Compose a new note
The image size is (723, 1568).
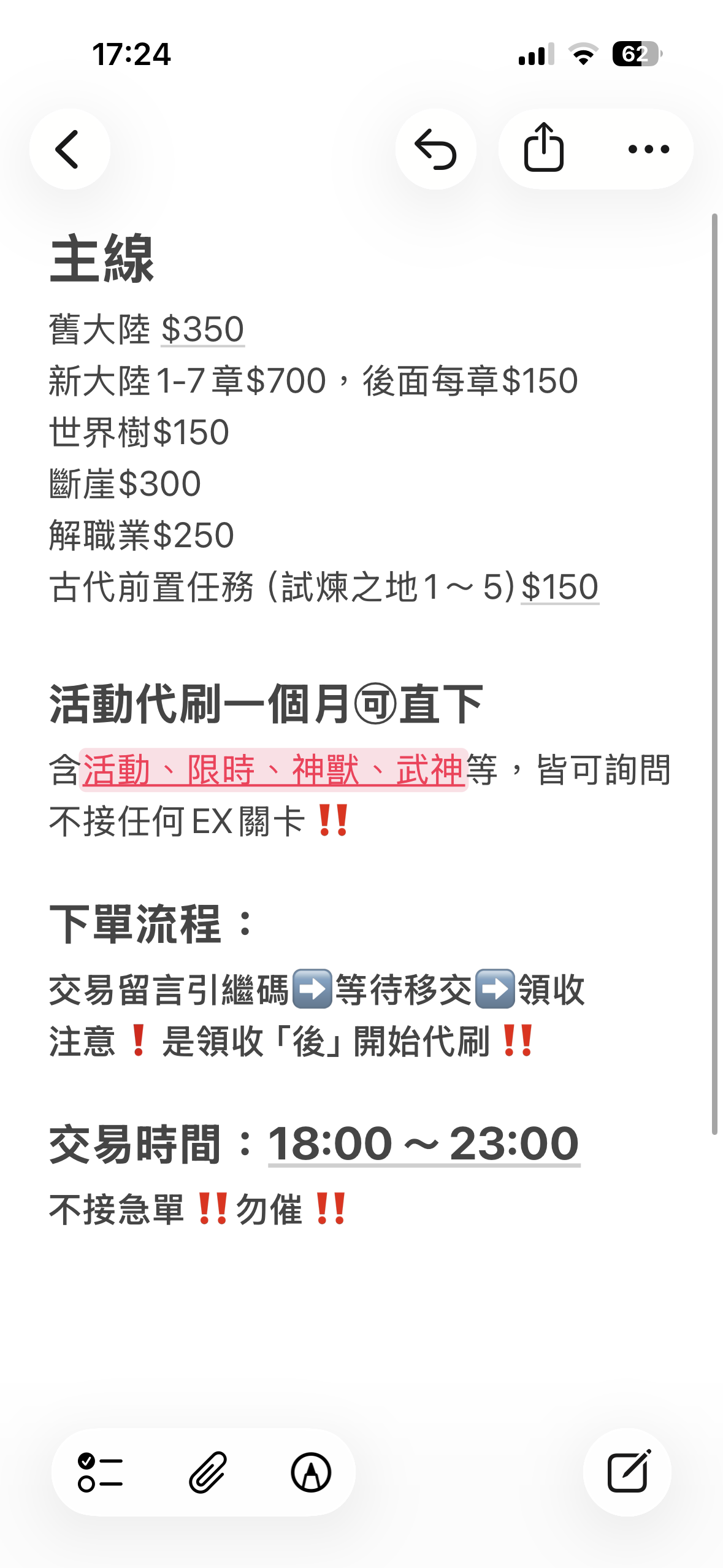coord(627,1472)
